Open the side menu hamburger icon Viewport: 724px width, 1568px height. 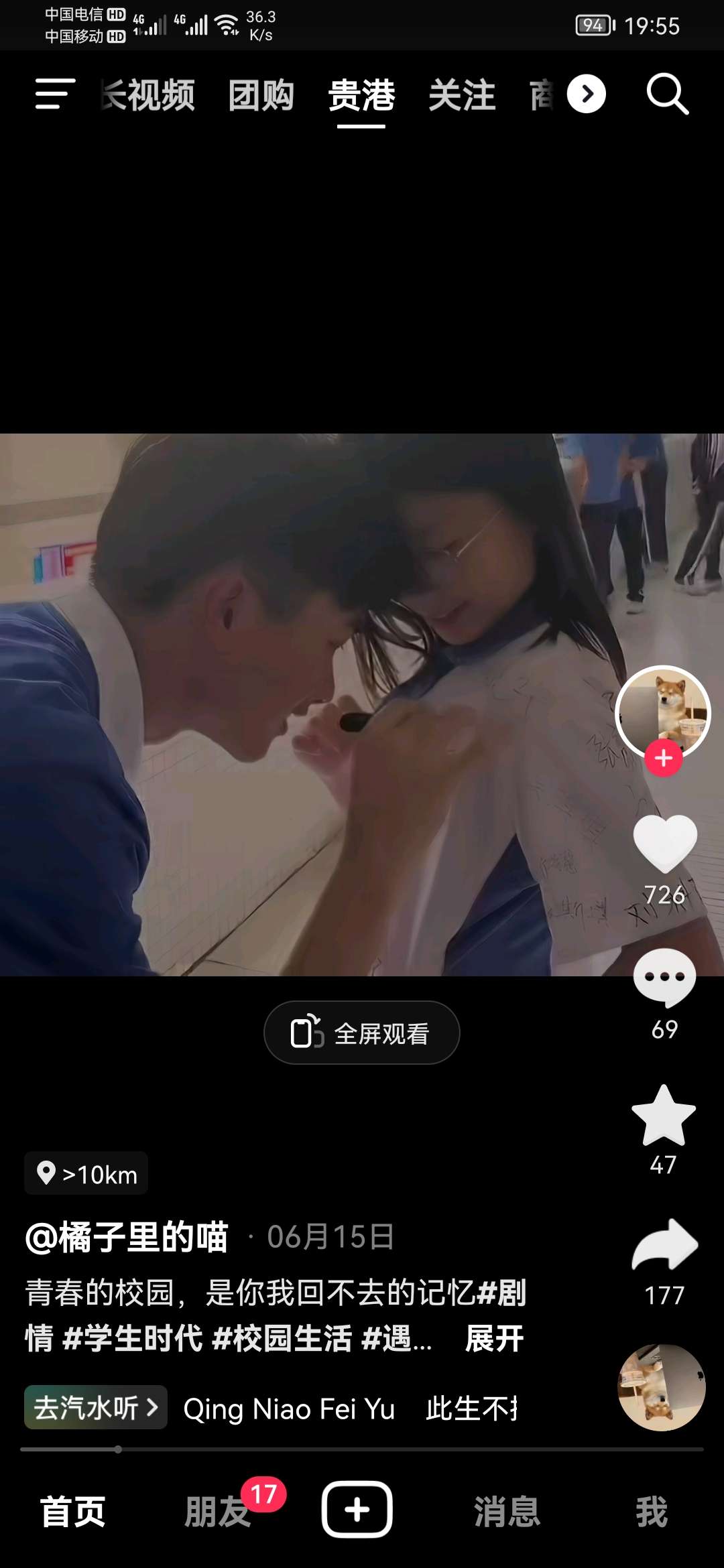point(55,94)
